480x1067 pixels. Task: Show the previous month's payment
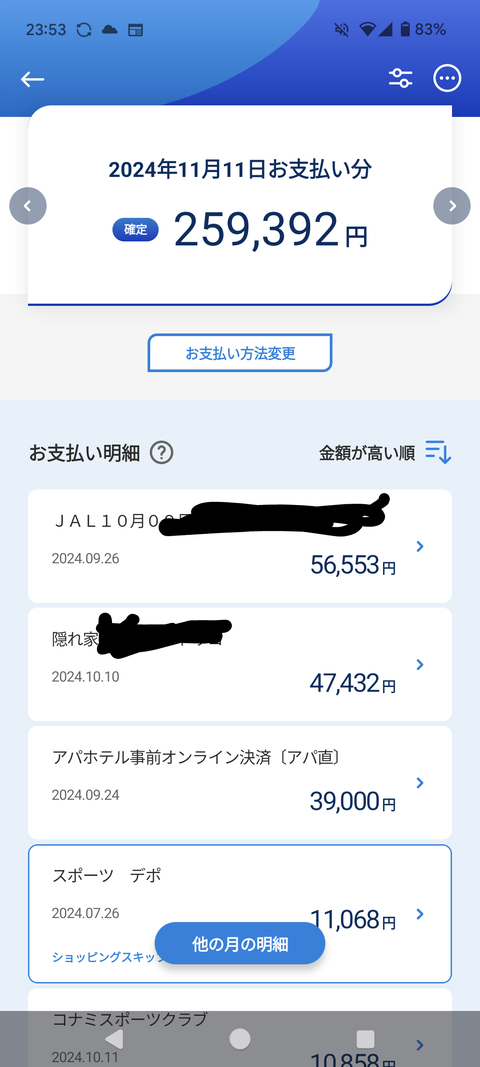point(28,206)
